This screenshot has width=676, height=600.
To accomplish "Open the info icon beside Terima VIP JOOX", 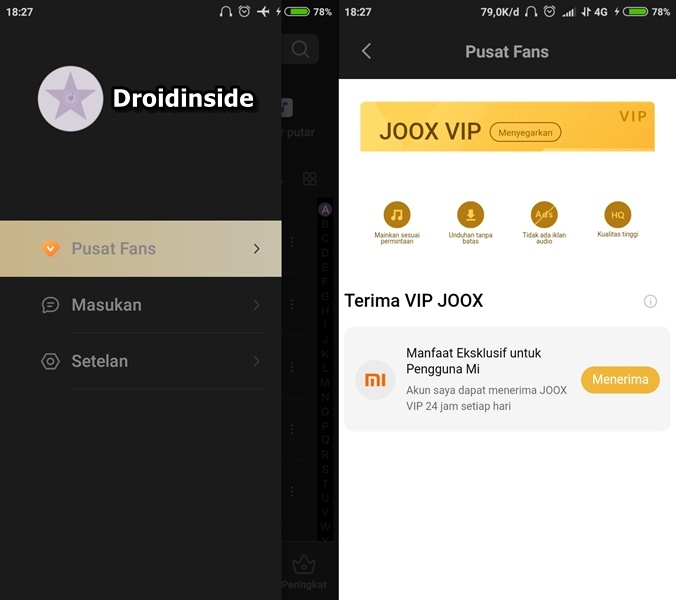I will coord(650,301).
